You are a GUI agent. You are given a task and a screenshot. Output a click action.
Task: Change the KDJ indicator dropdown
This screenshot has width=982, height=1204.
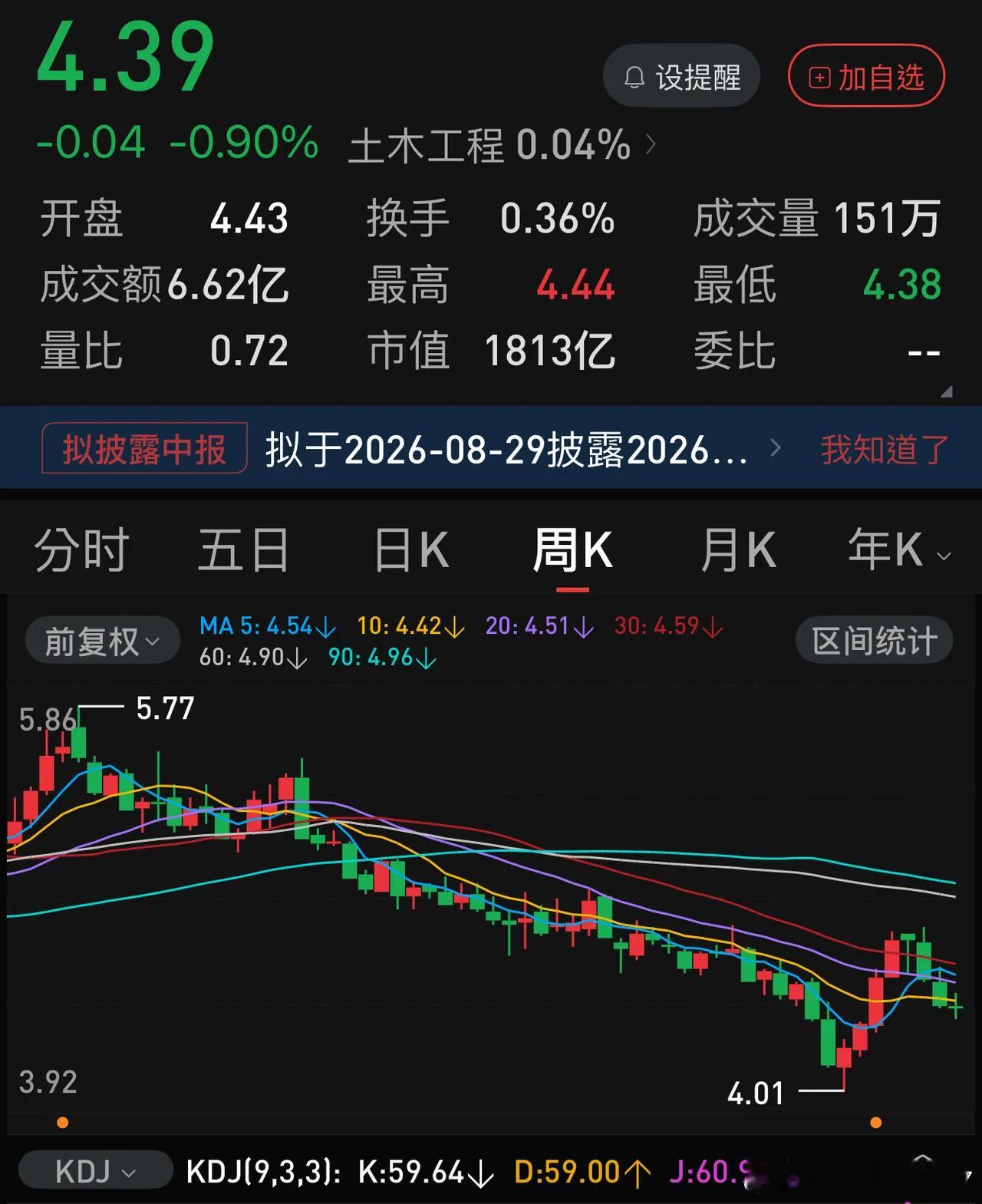[95, 1172]
